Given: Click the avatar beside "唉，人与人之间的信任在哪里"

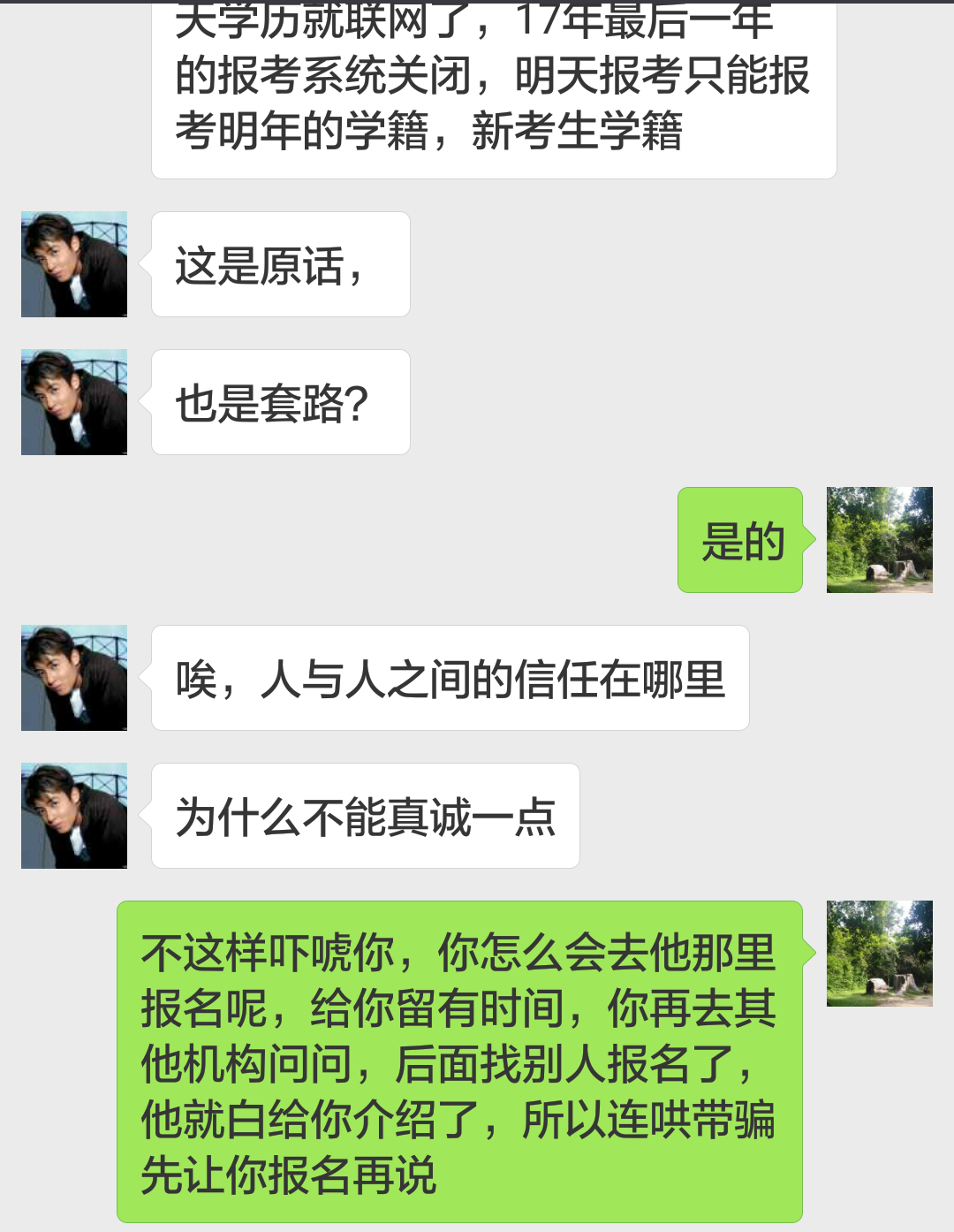Looking at the screenshot, I should 73,676.
